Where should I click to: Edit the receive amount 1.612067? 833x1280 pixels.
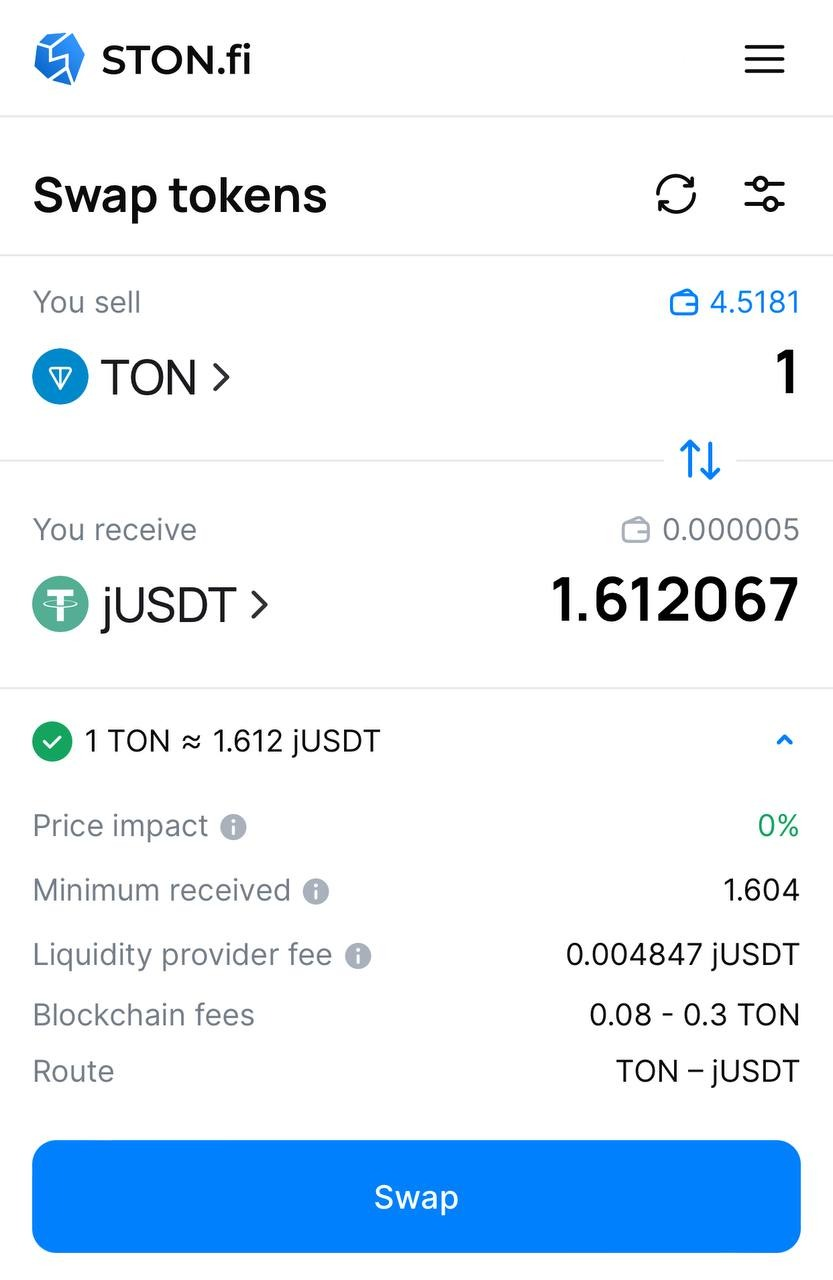(x=675, y=600)
